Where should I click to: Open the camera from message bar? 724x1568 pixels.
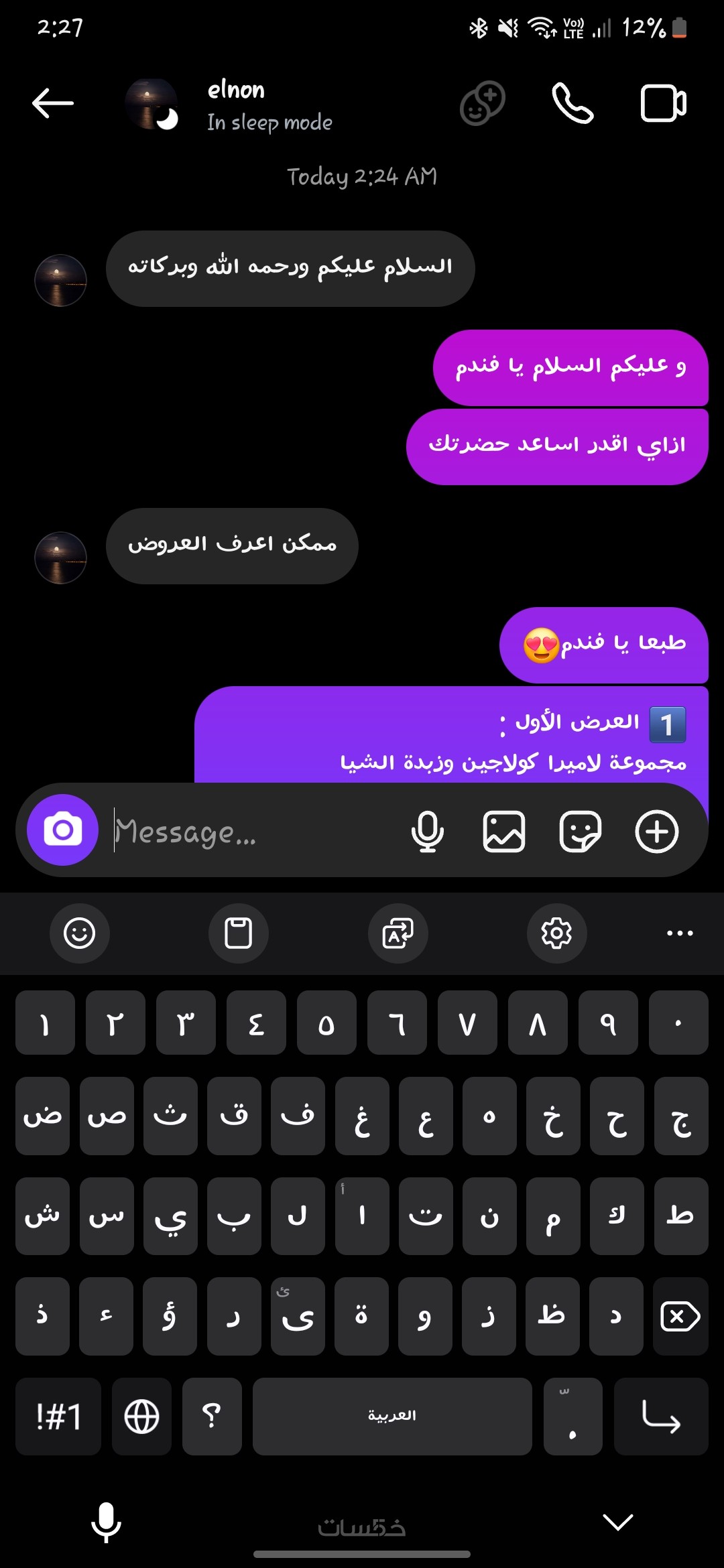pos(62,830)
